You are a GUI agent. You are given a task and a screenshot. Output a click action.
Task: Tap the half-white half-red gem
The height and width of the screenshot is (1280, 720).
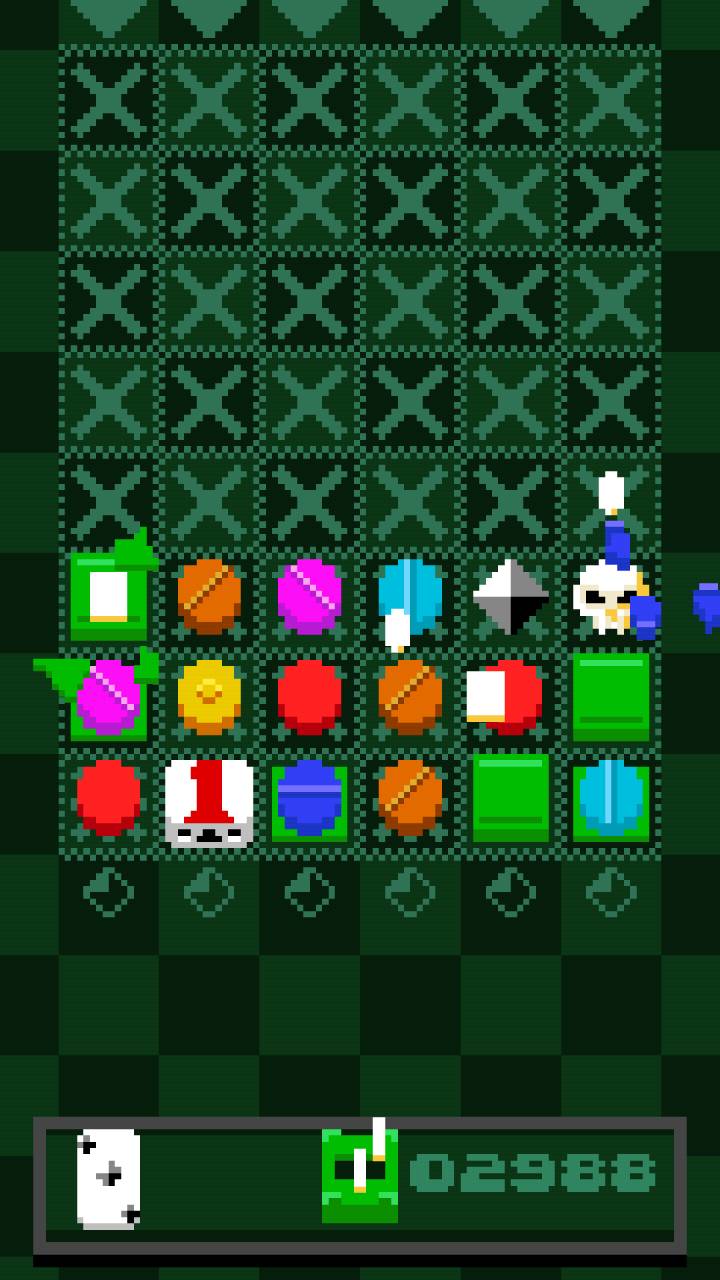pos(506,697)
